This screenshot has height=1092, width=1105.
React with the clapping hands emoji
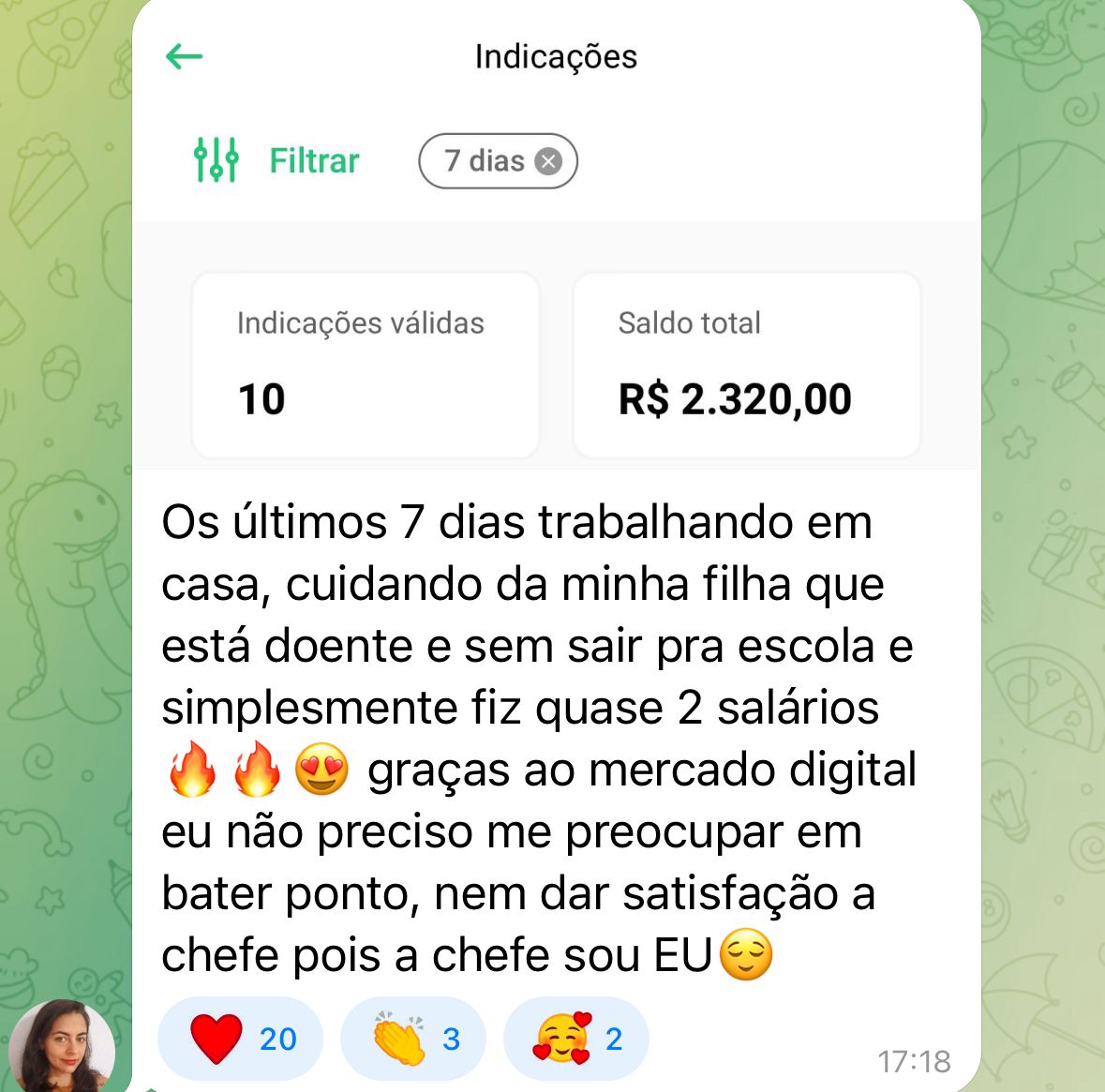[x=413, y=1039]
